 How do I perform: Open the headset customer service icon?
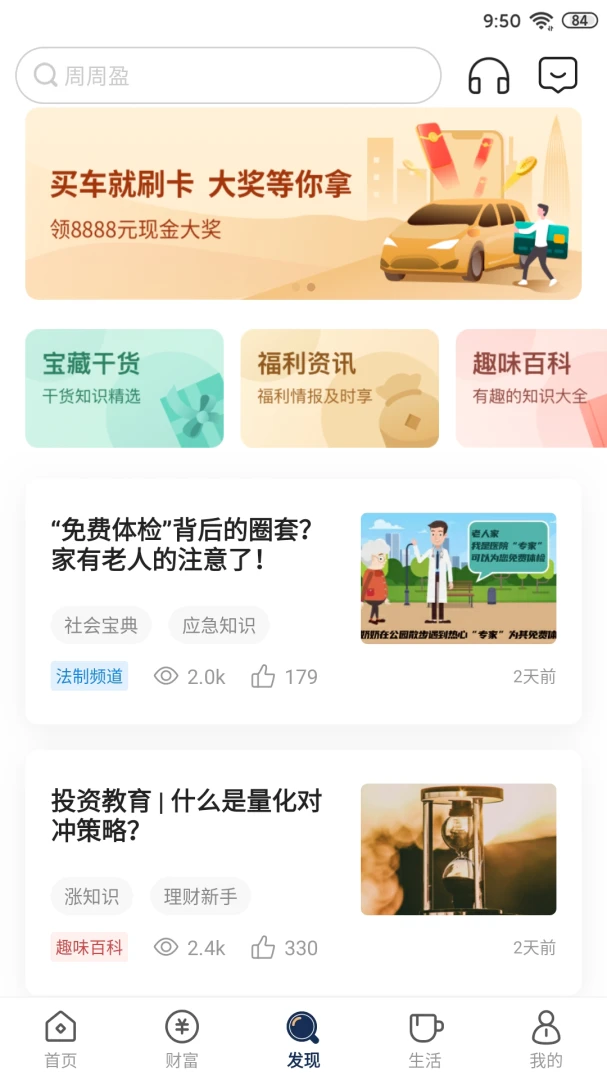point(488,76)
